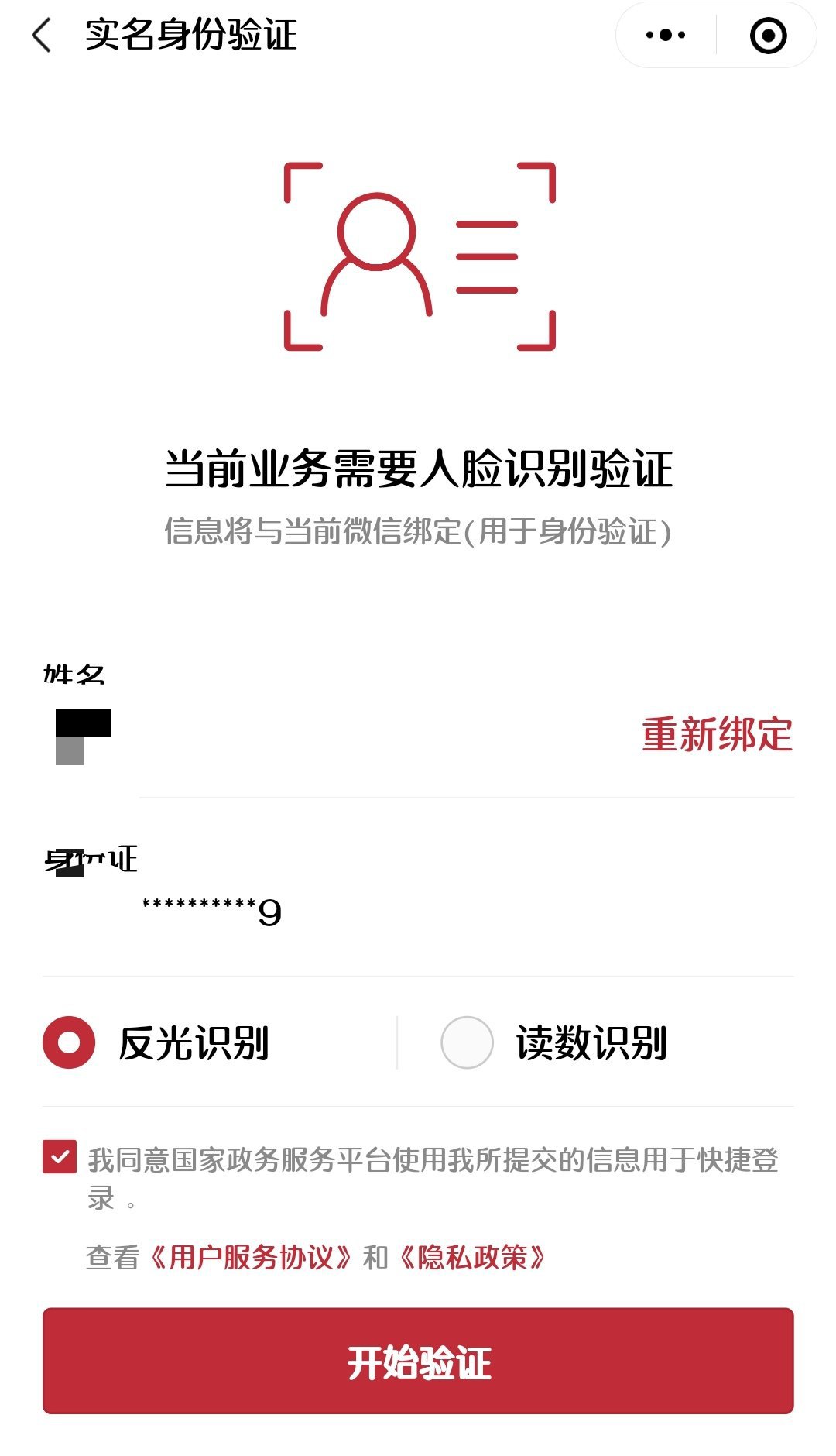Open 《用户服务协议》 link
This screenshot has height=1456, width=836.
point(251,1257)
